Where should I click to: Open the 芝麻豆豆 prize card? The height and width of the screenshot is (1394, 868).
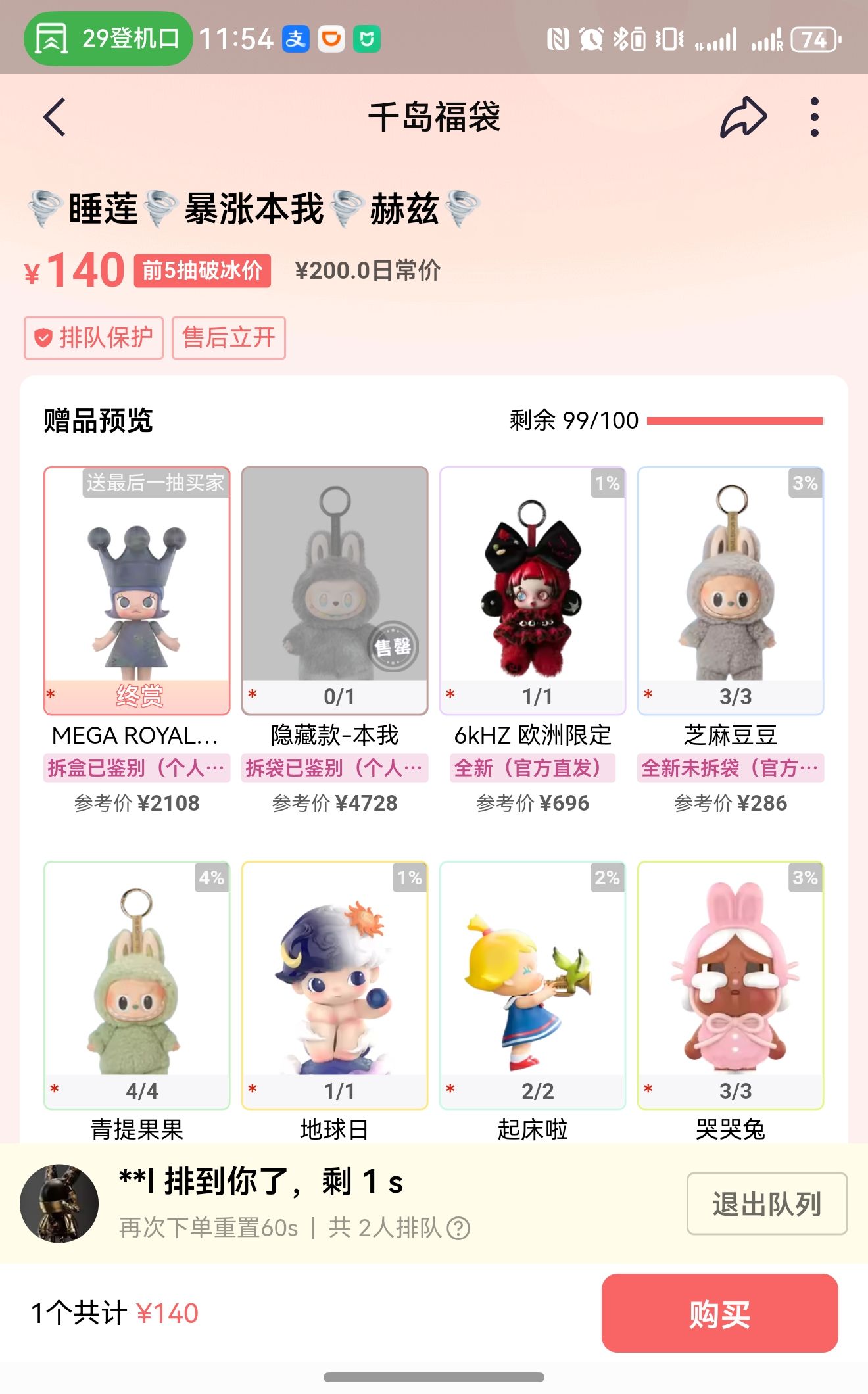click(731, 590)
